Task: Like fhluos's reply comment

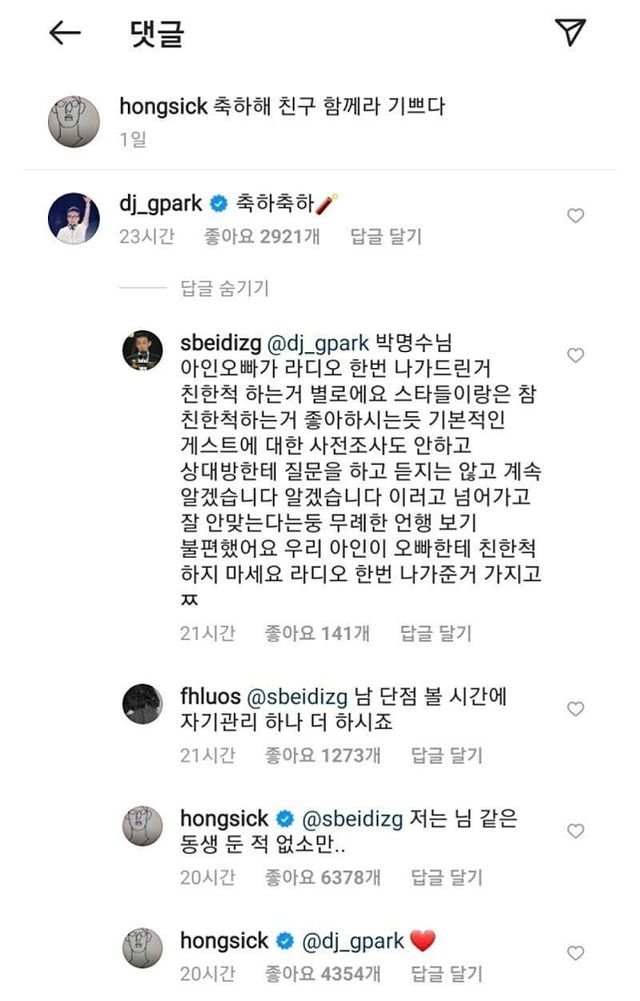Action: pyautogui.click(x=576, y=709)
